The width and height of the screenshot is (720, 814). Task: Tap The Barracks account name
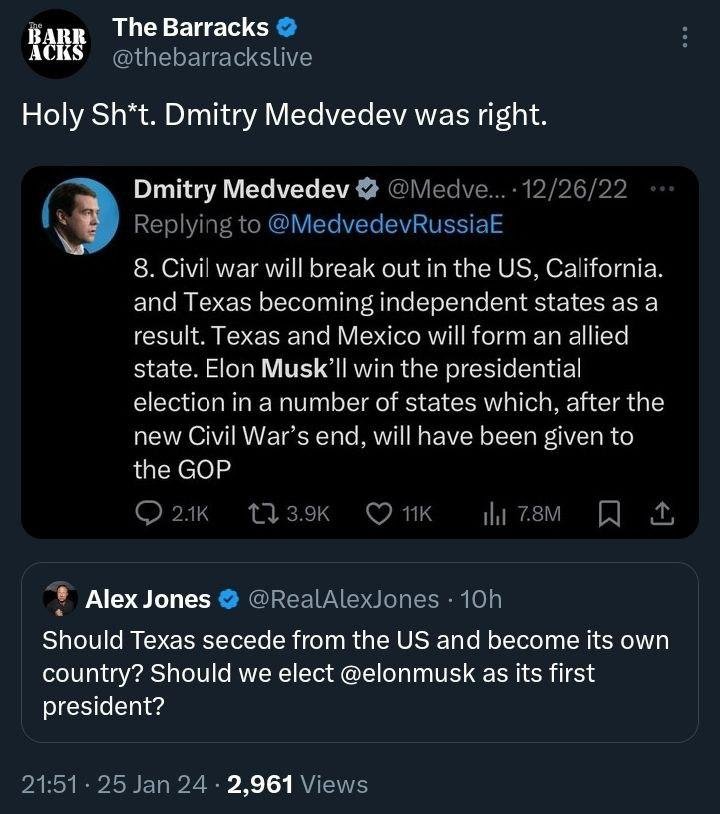click(x=190, y=27)
